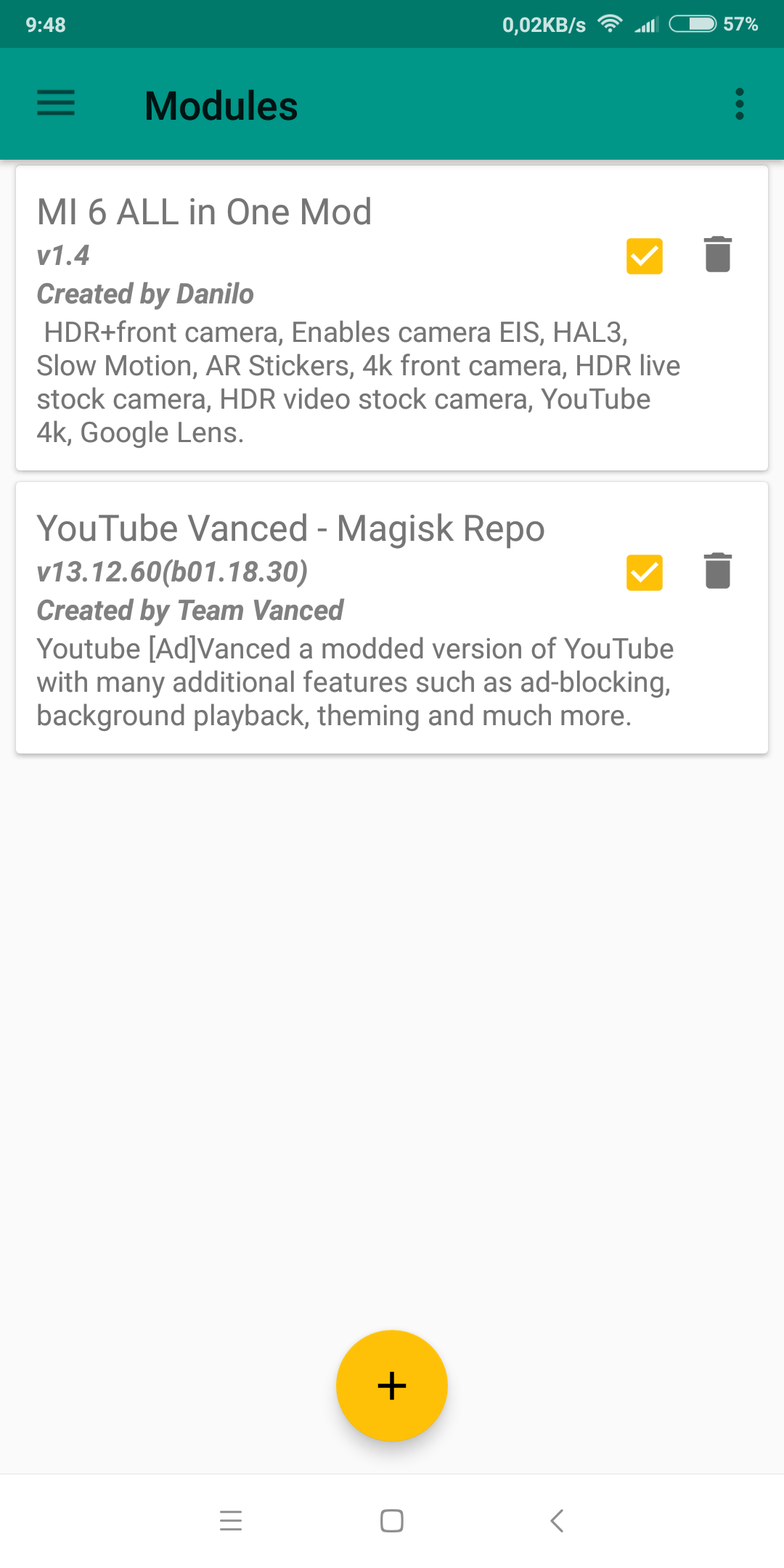Open the MI 6 ALL in One Mod card
This screenshot has height=1568, width=784.
392,318
